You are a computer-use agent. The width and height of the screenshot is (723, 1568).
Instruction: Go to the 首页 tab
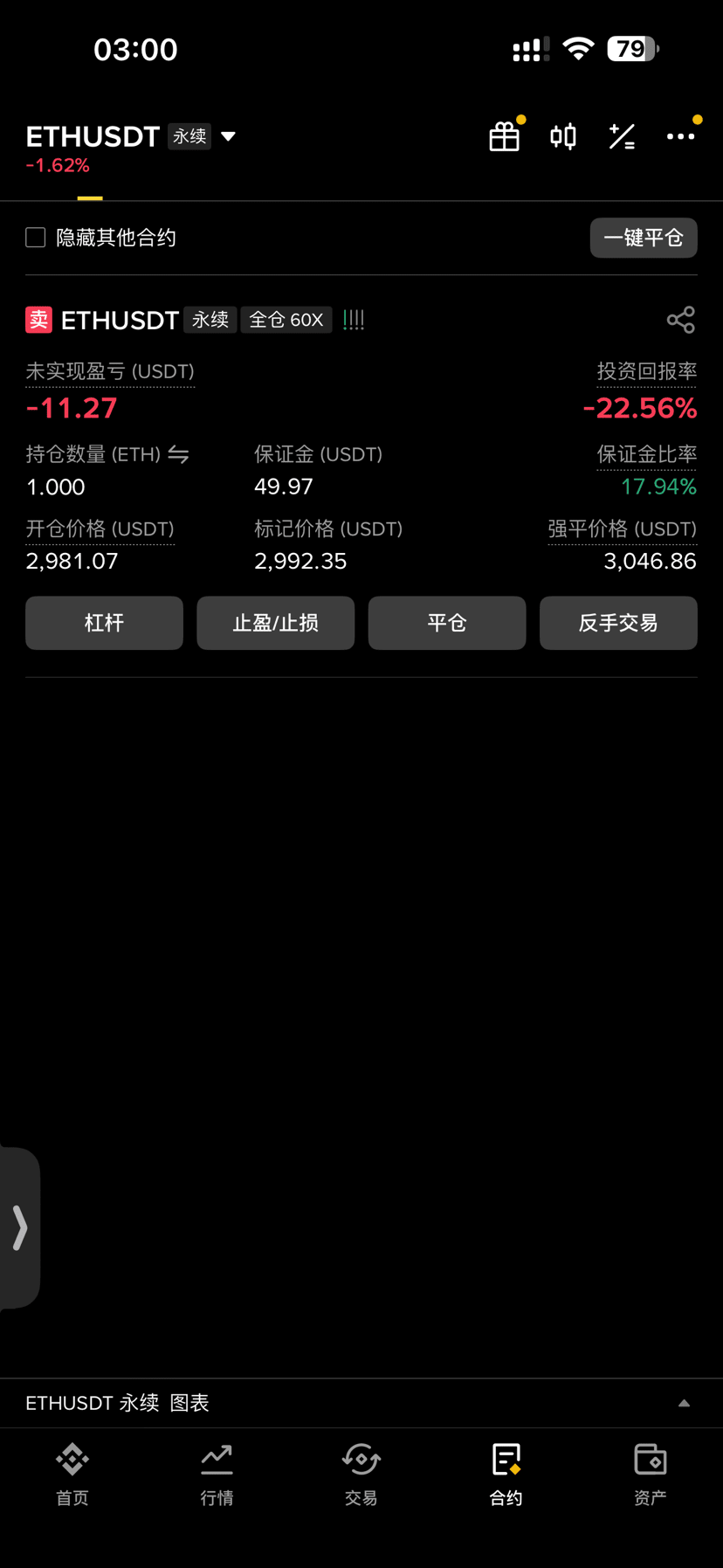(x=72, y=1475)
